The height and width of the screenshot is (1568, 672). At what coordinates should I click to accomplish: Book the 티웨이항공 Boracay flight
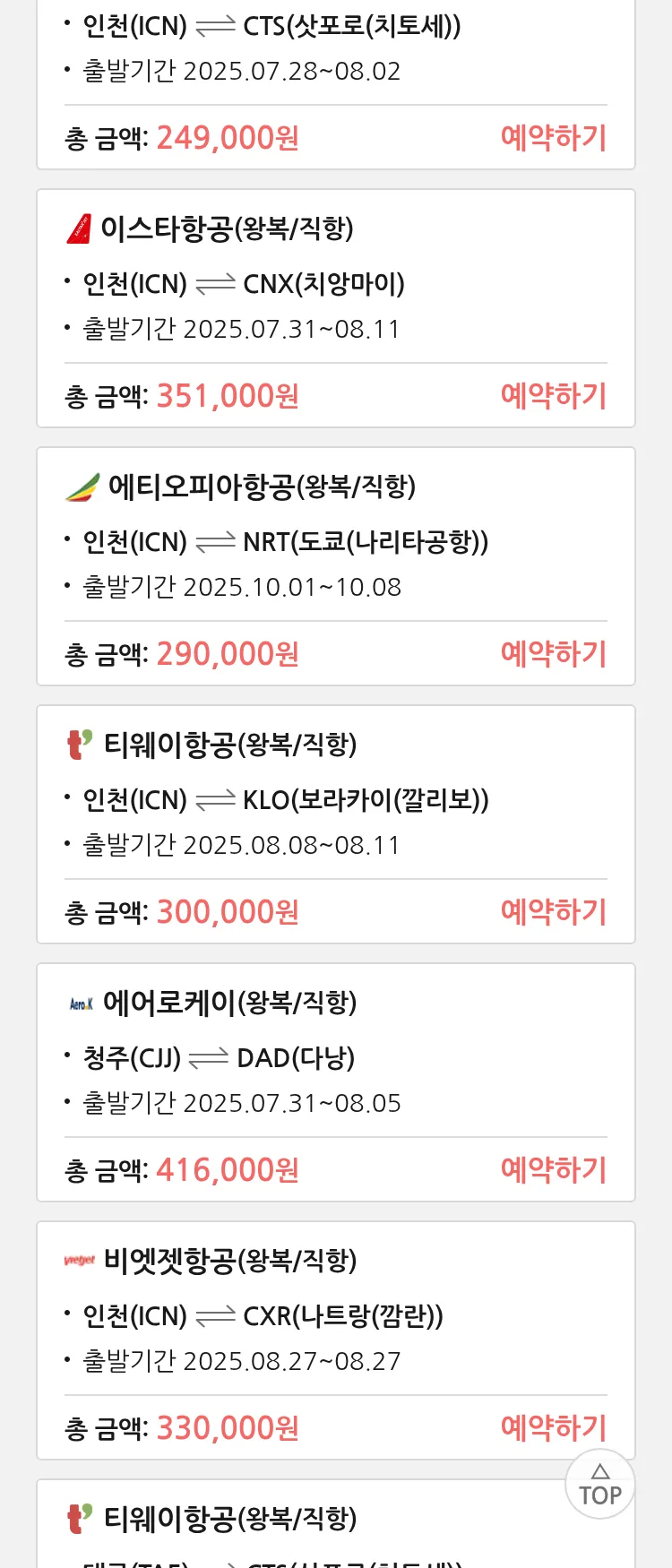(x=553, y=912)
